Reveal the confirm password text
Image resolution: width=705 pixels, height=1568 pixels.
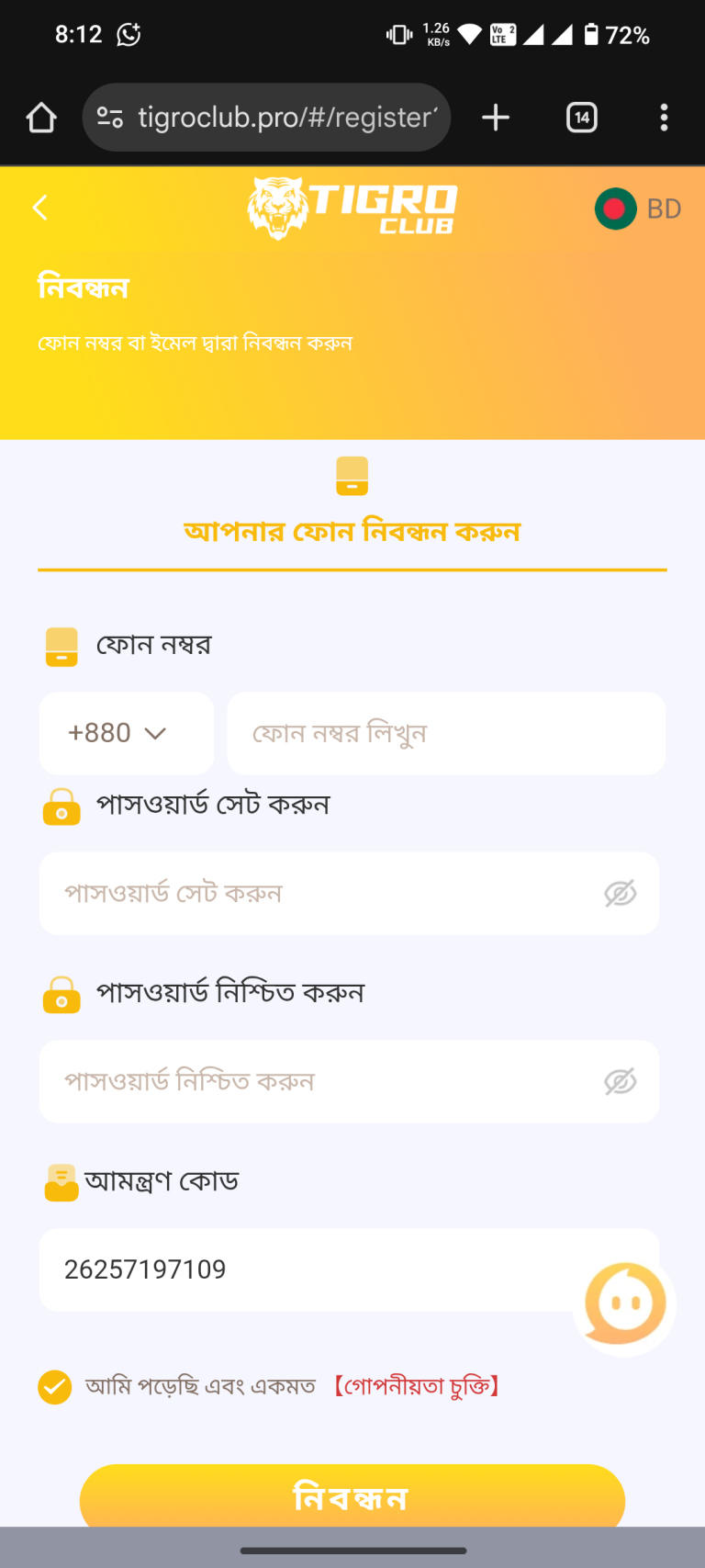click(x=621, y=1081)
